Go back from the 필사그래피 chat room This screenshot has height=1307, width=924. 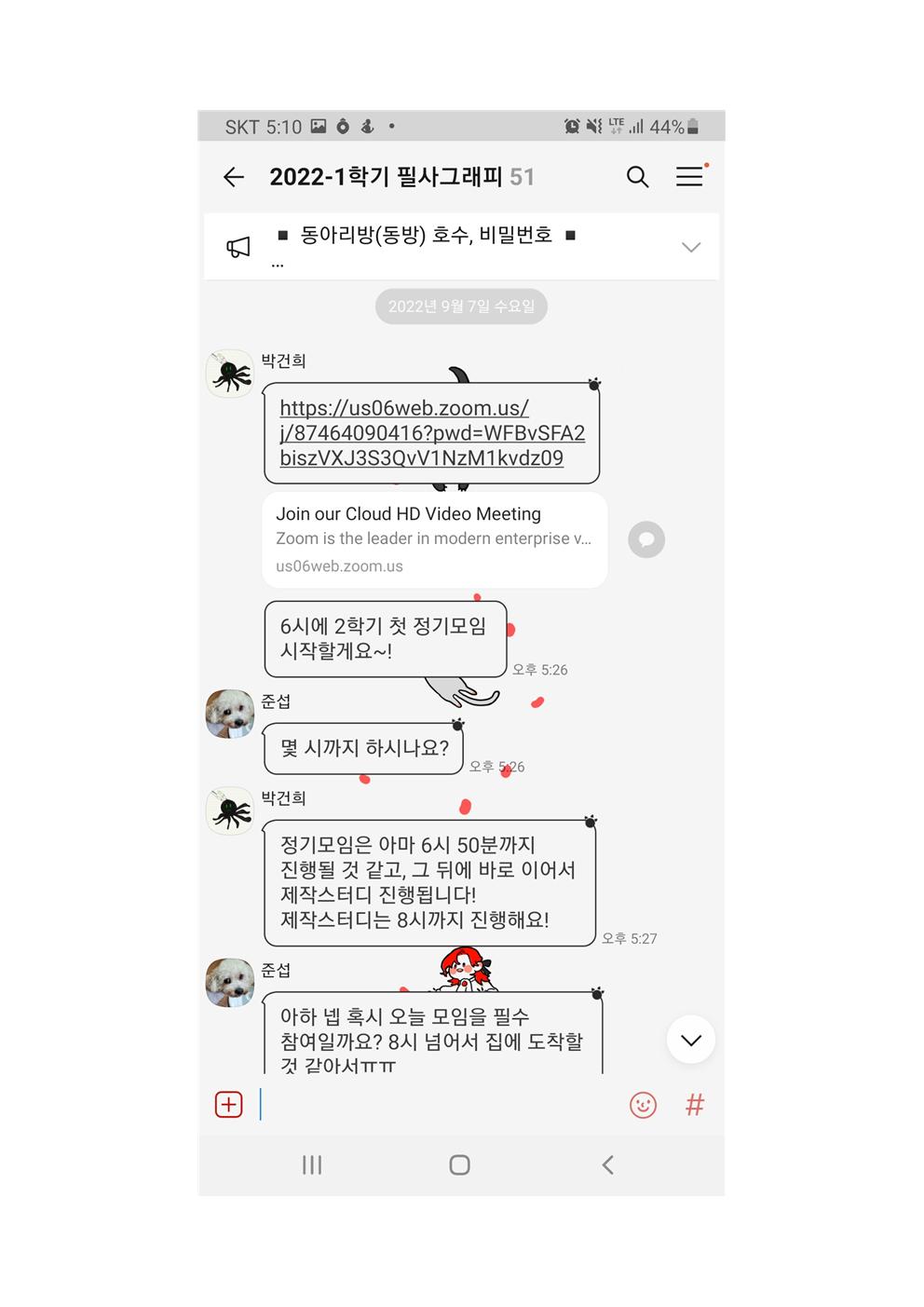(x=234, y=177)
